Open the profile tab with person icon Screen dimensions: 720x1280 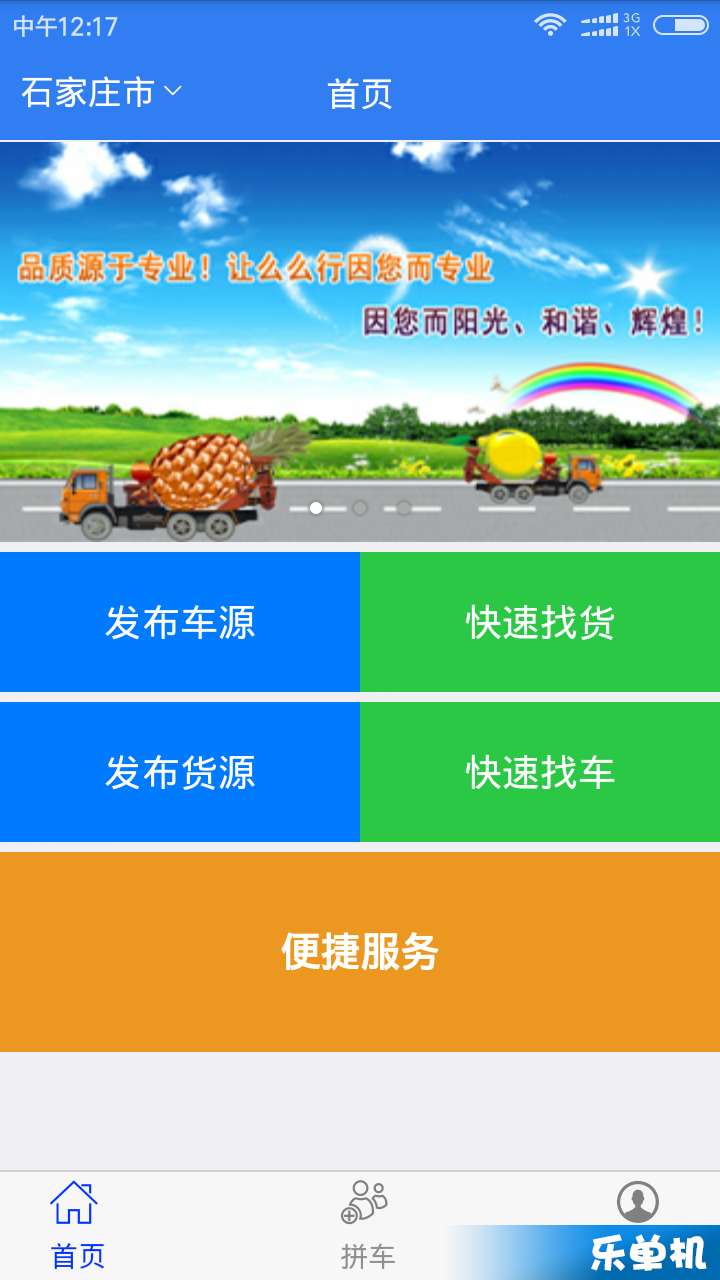pos(637,1203)
